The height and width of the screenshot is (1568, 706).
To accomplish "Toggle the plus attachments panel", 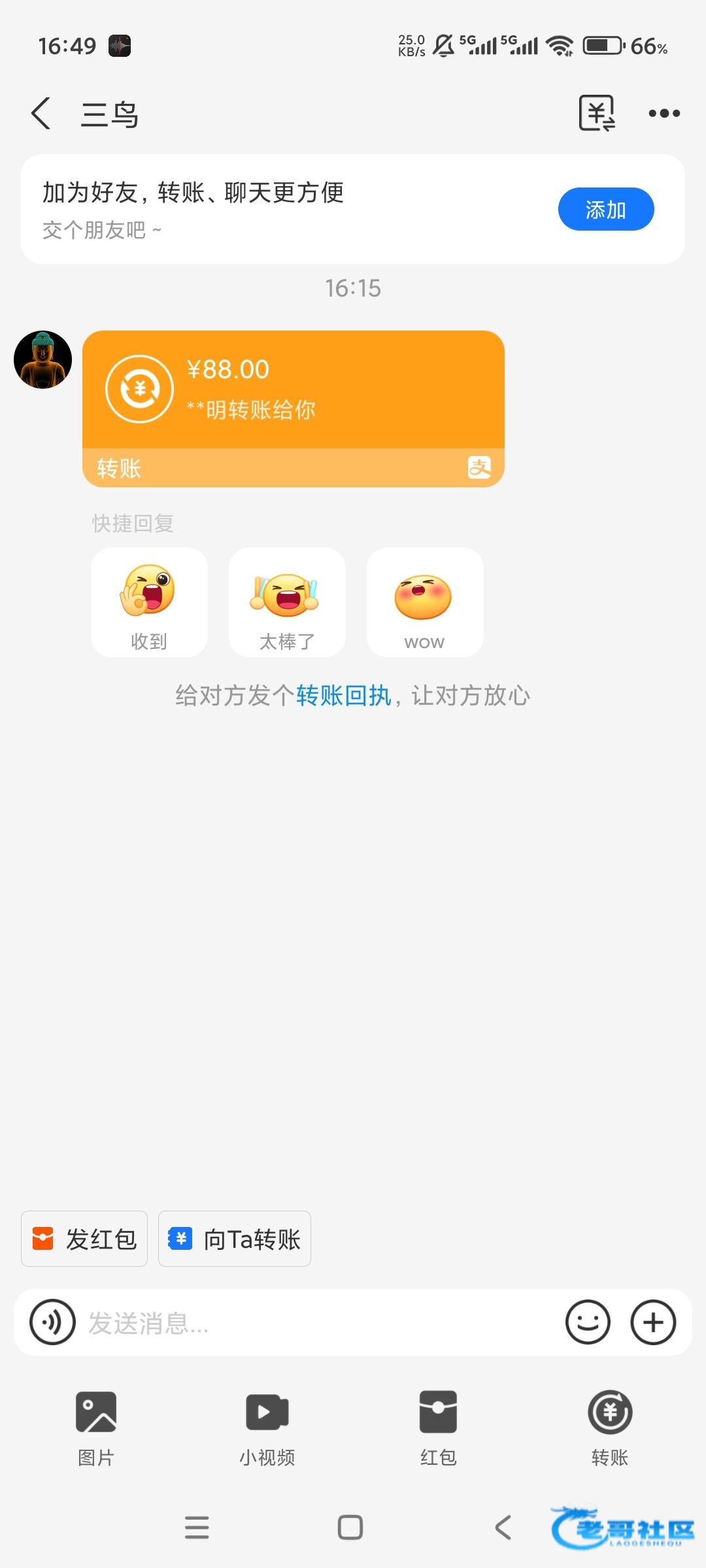I will click(653, 1322).
